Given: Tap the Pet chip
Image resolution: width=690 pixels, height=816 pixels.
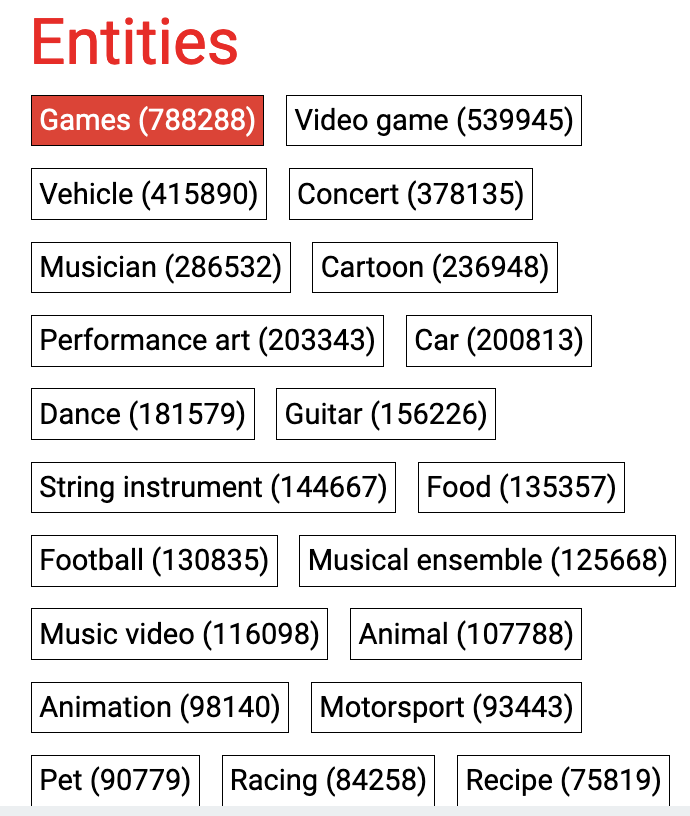Looking at the screenshot, I should [x=115, y=780].
